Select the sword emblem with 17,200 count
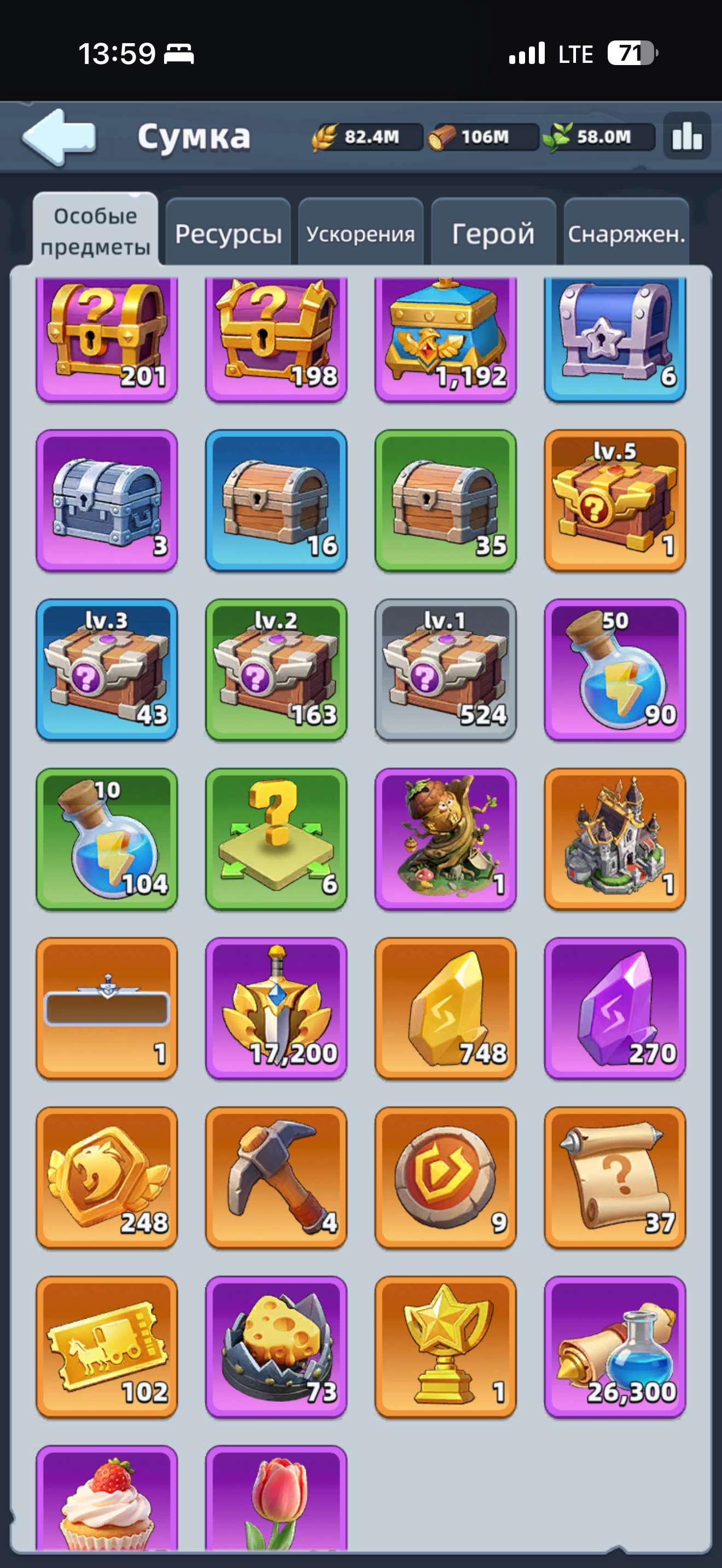This screenshot has width=722, height=1568. [x=276, y=1008]
